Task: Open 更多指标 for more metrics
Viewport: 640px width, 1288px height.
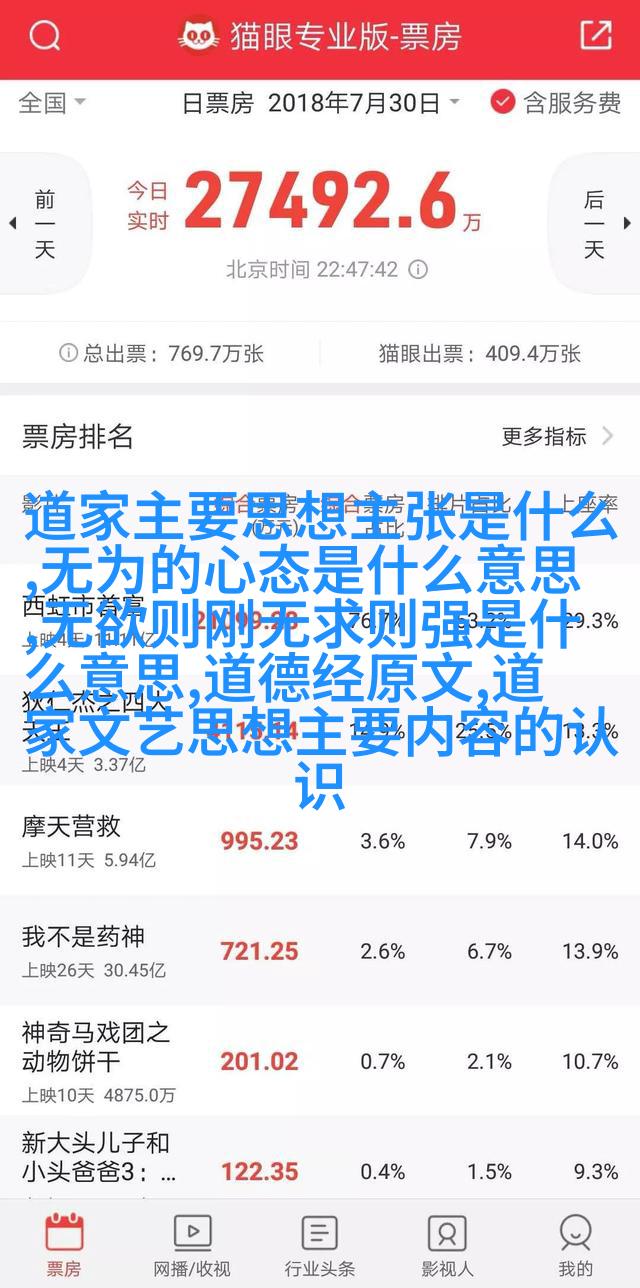Action: coord(558,436)
